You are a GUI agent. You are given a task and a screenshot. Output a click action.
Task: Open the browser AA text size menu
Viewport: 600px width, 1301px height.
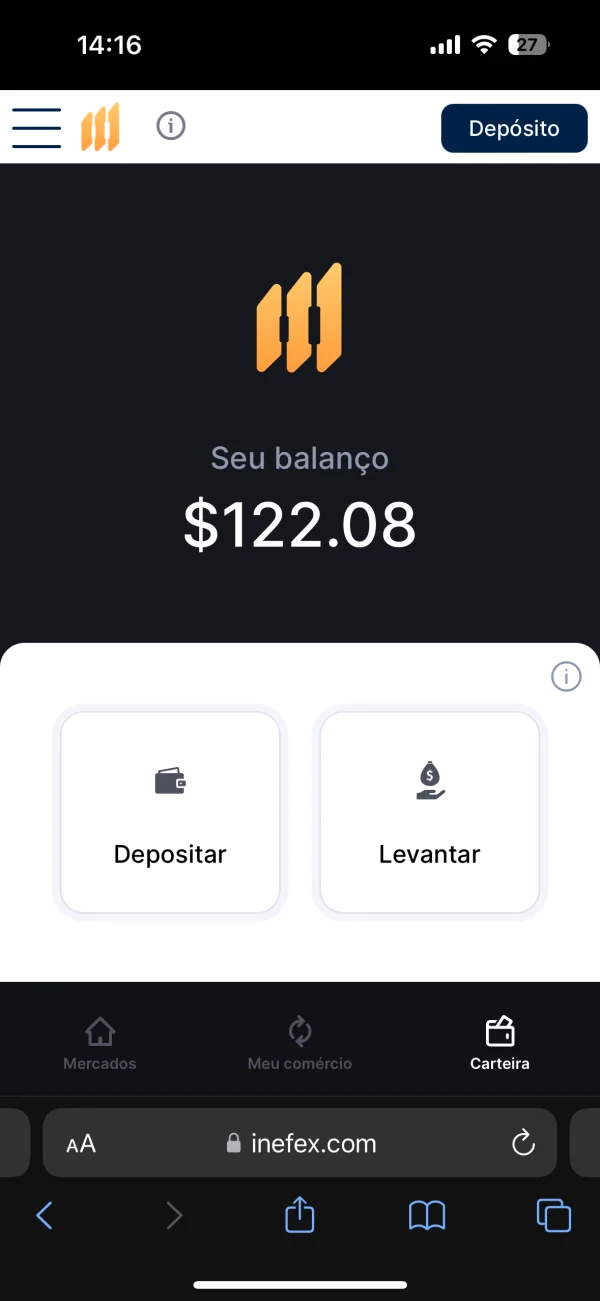tap(81, 1144)
